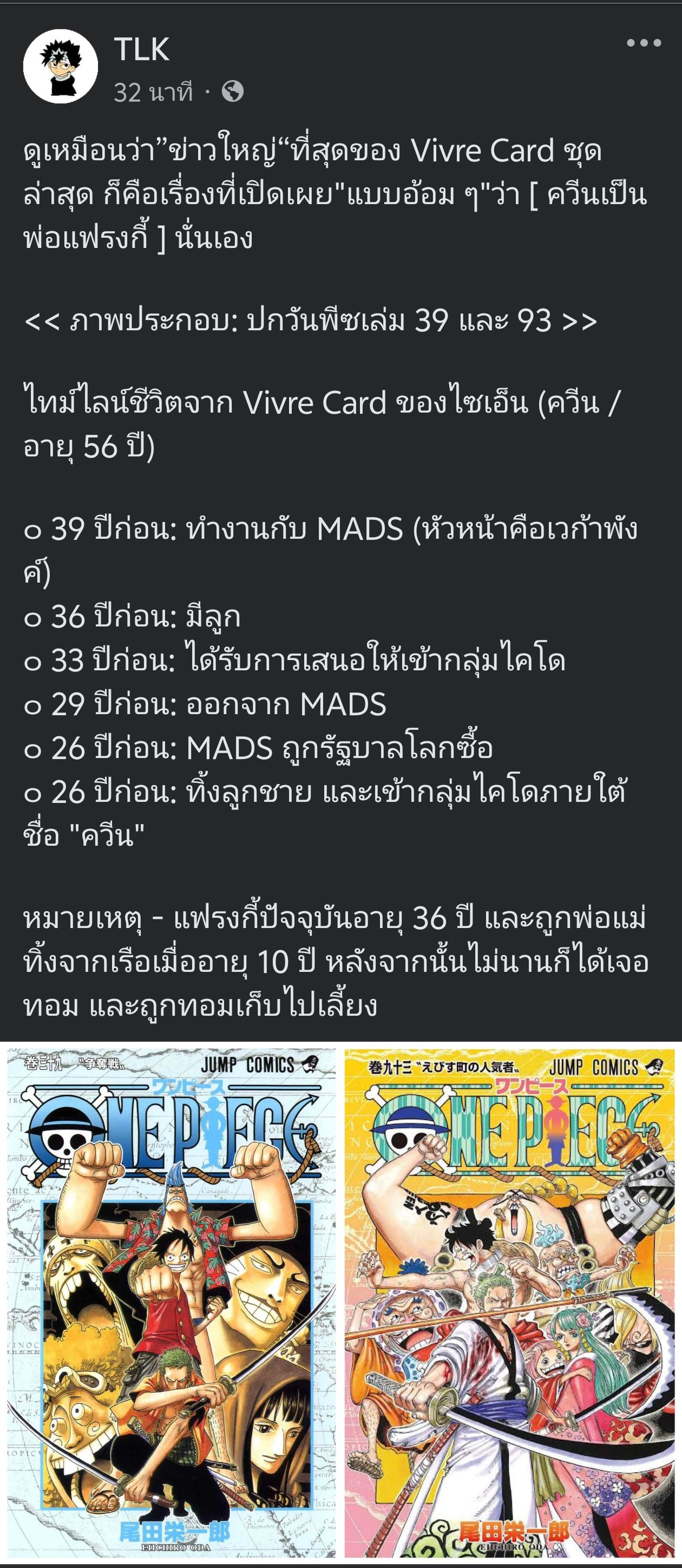The image size is (682, 1568).
Task: View the One Piece volume 93 cover image
Action: pyautogui.click(x=510, y=1302)
